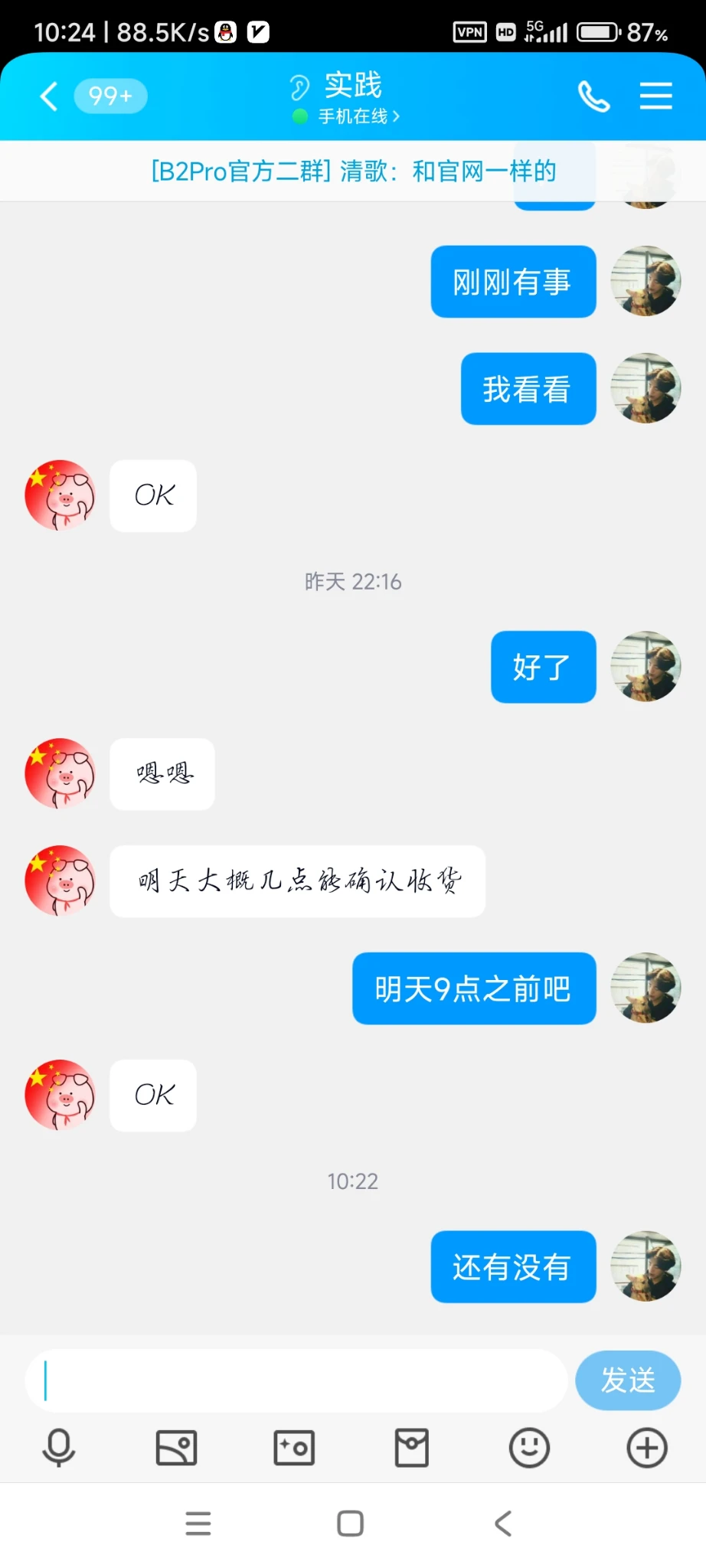Open the contact's pig avatar beside 嗯嗯
706x1568 pixels.
pos(60,773)
